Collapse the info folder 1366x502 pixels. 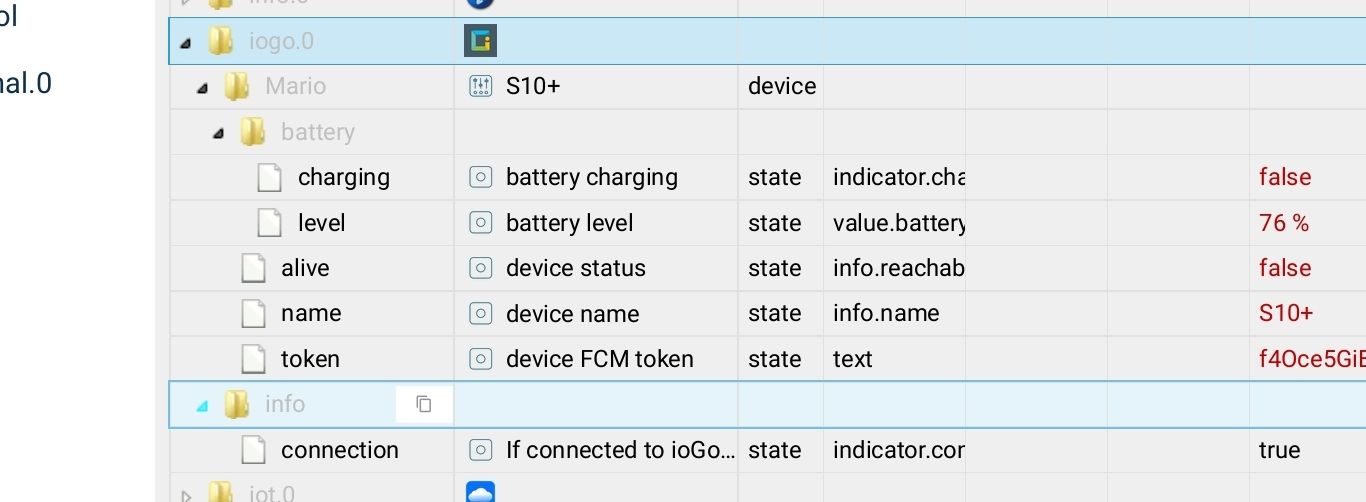[x=202, y=405]
